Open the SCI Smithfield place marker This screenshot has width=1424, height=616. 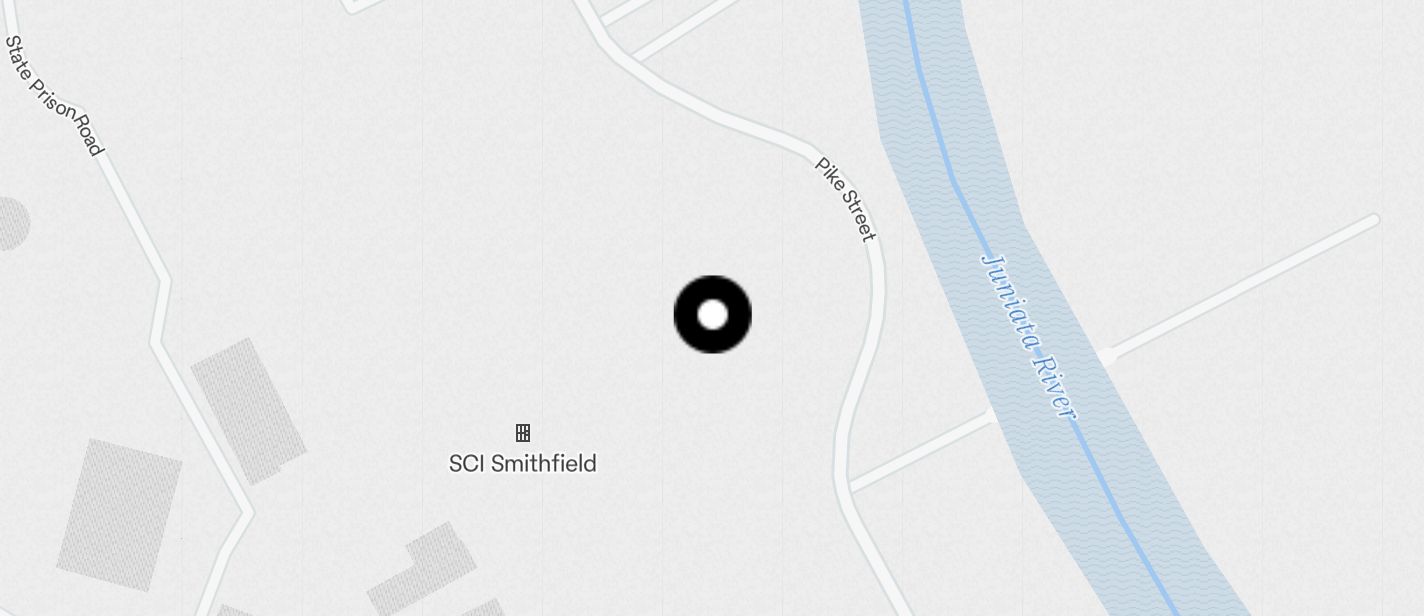point(522,433)
